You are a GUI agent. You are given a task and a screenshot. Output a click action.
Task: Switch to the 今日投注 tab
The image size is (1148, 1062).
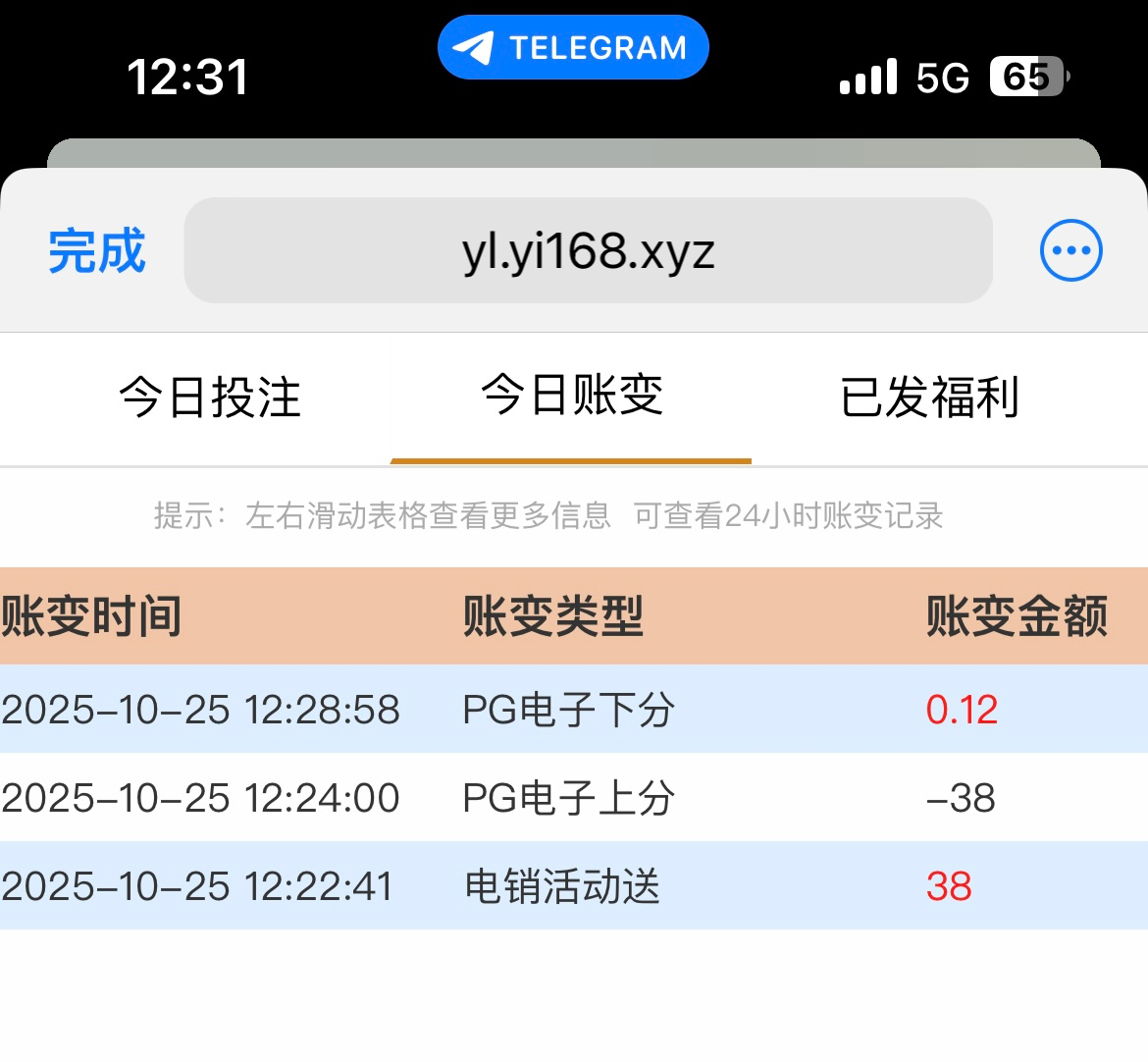pos(209,398)
